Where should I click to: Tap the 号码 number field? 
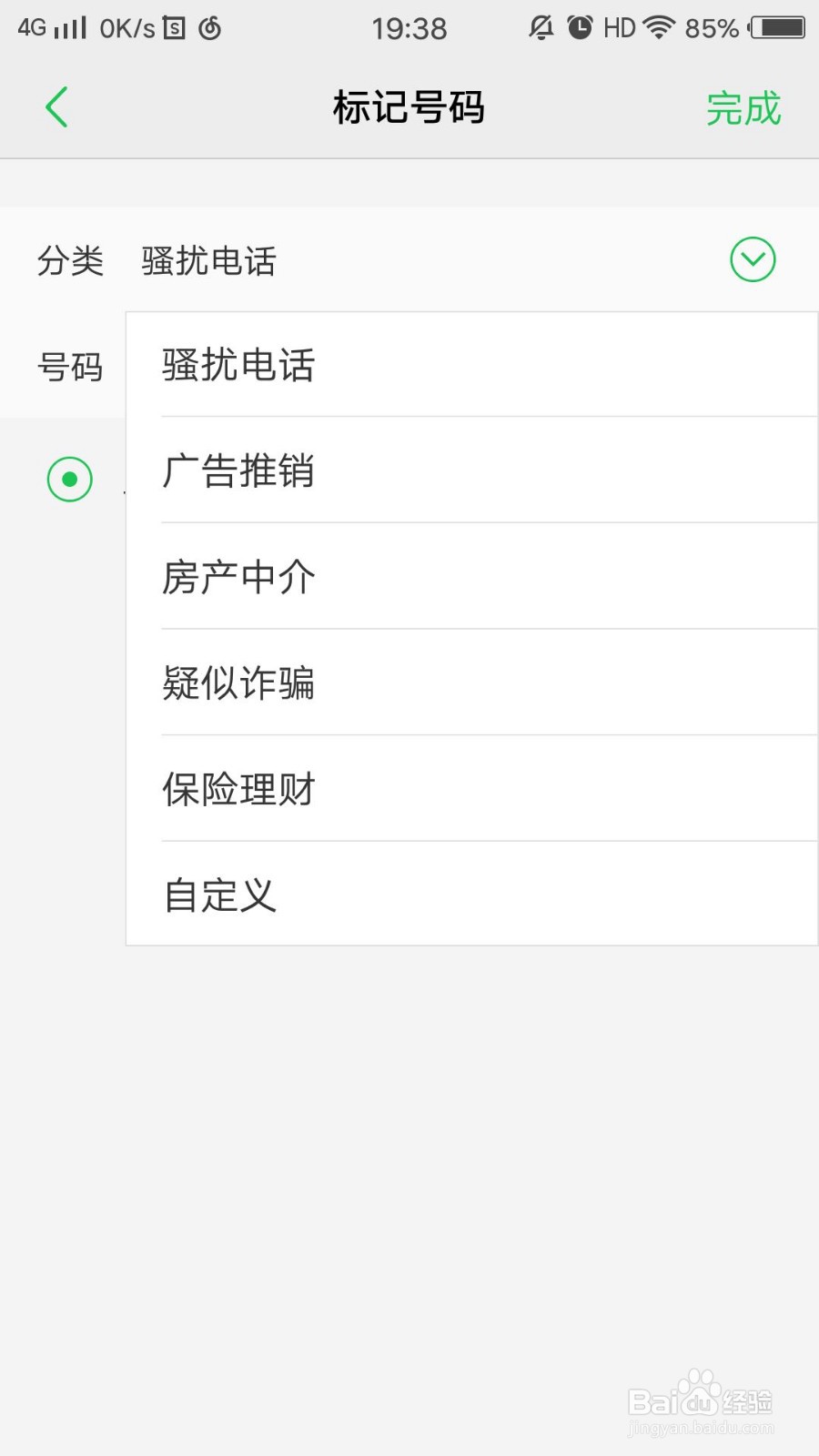click(x=71, y=367)
